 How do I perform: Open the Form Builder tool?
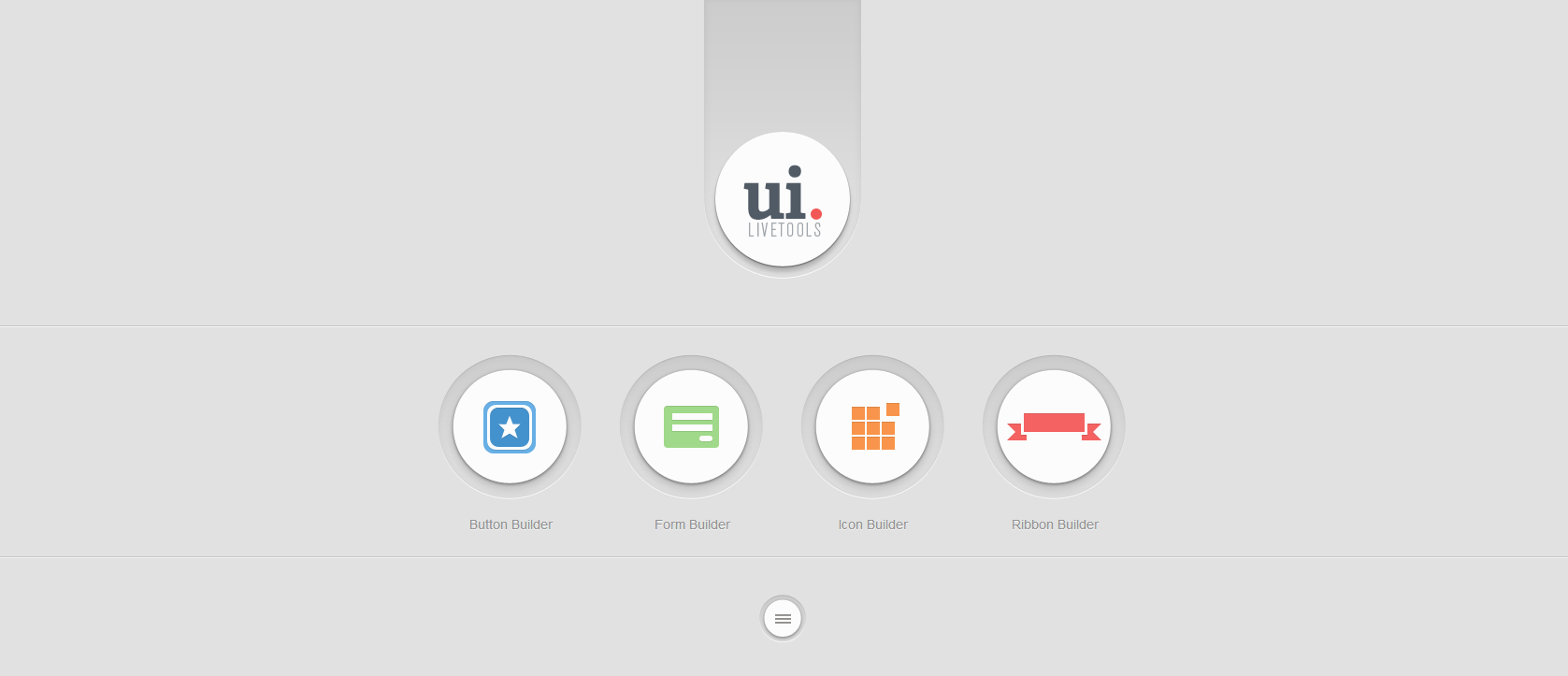tap(691, 427)
